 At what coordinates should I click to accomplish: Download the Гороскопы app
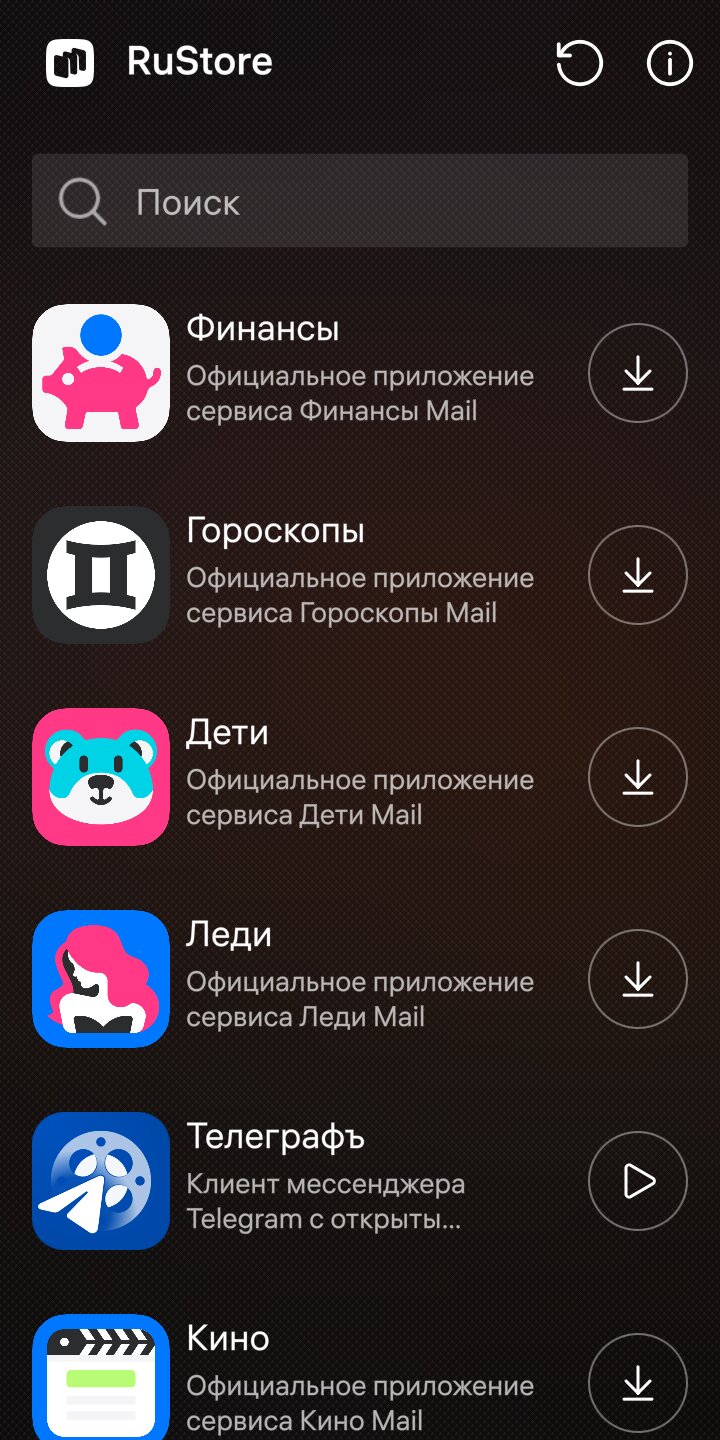click(x=637, y=576)
